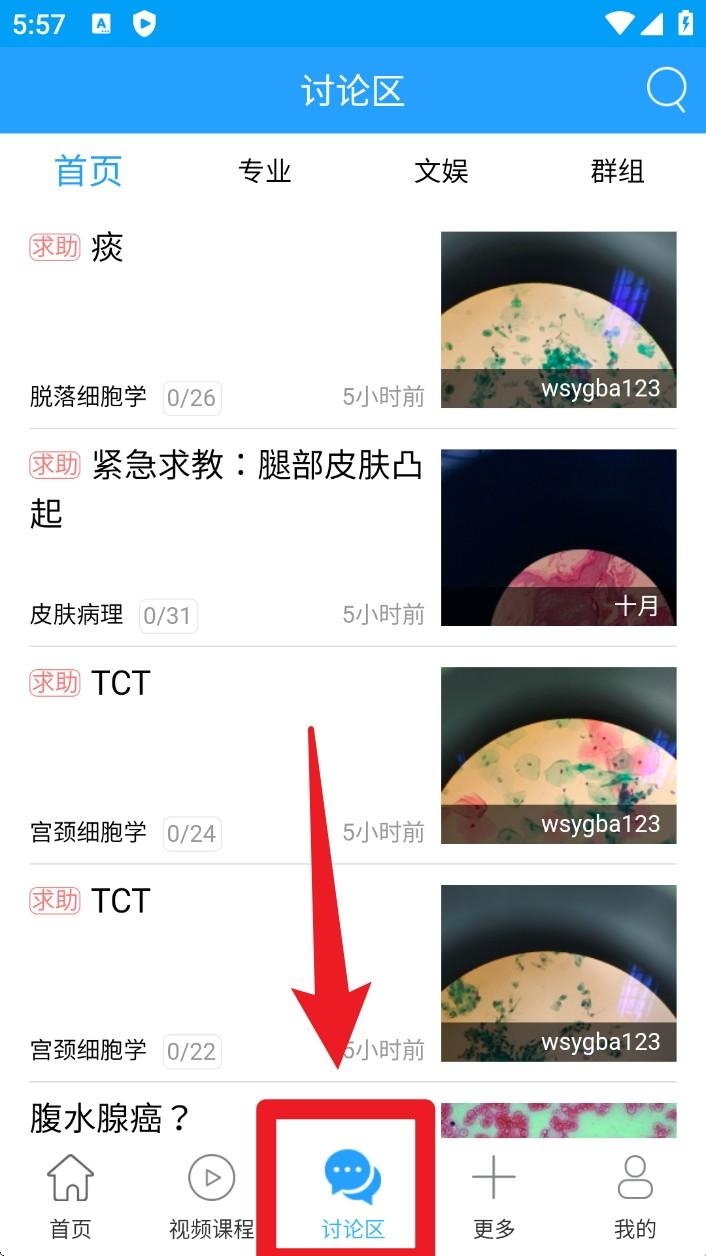Select the 首页 top tab of the forum
706x1256 pixels.
tap(88, 172)
